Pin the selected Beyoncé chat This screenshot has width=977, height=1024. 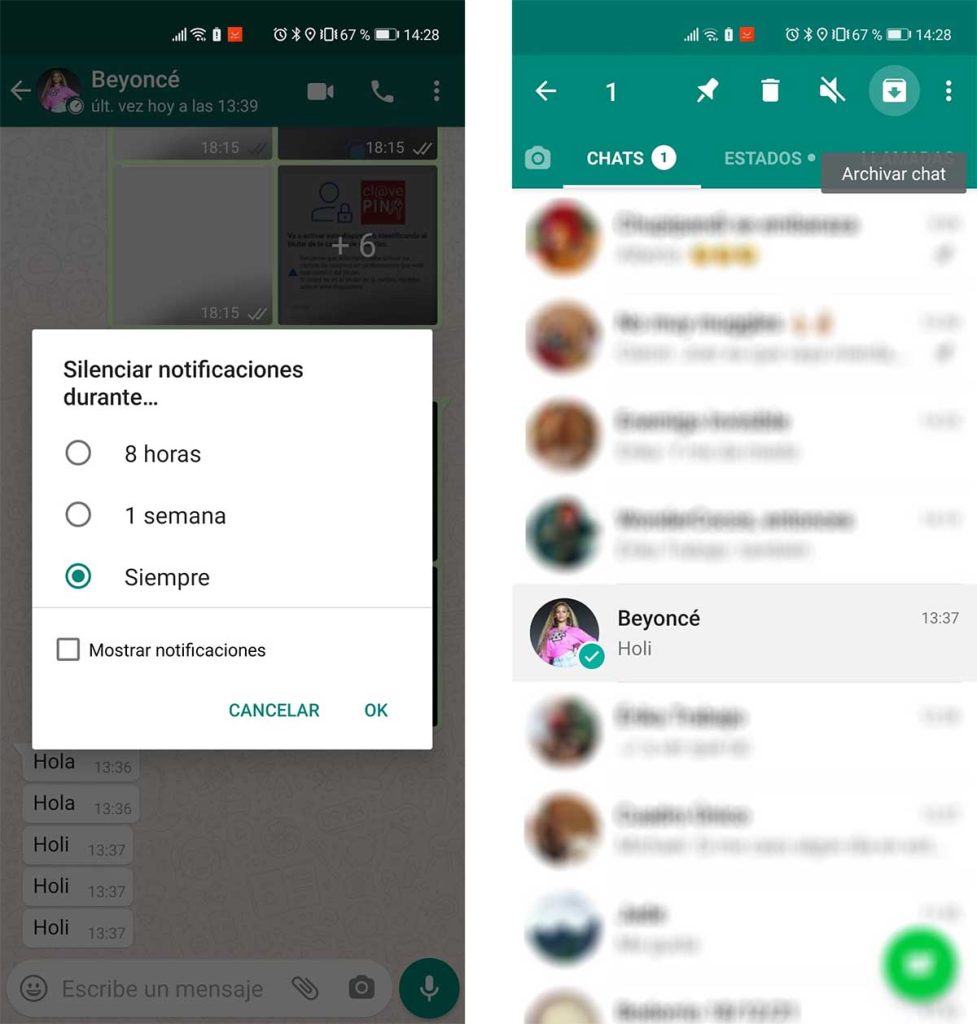(x=707, y=91)
